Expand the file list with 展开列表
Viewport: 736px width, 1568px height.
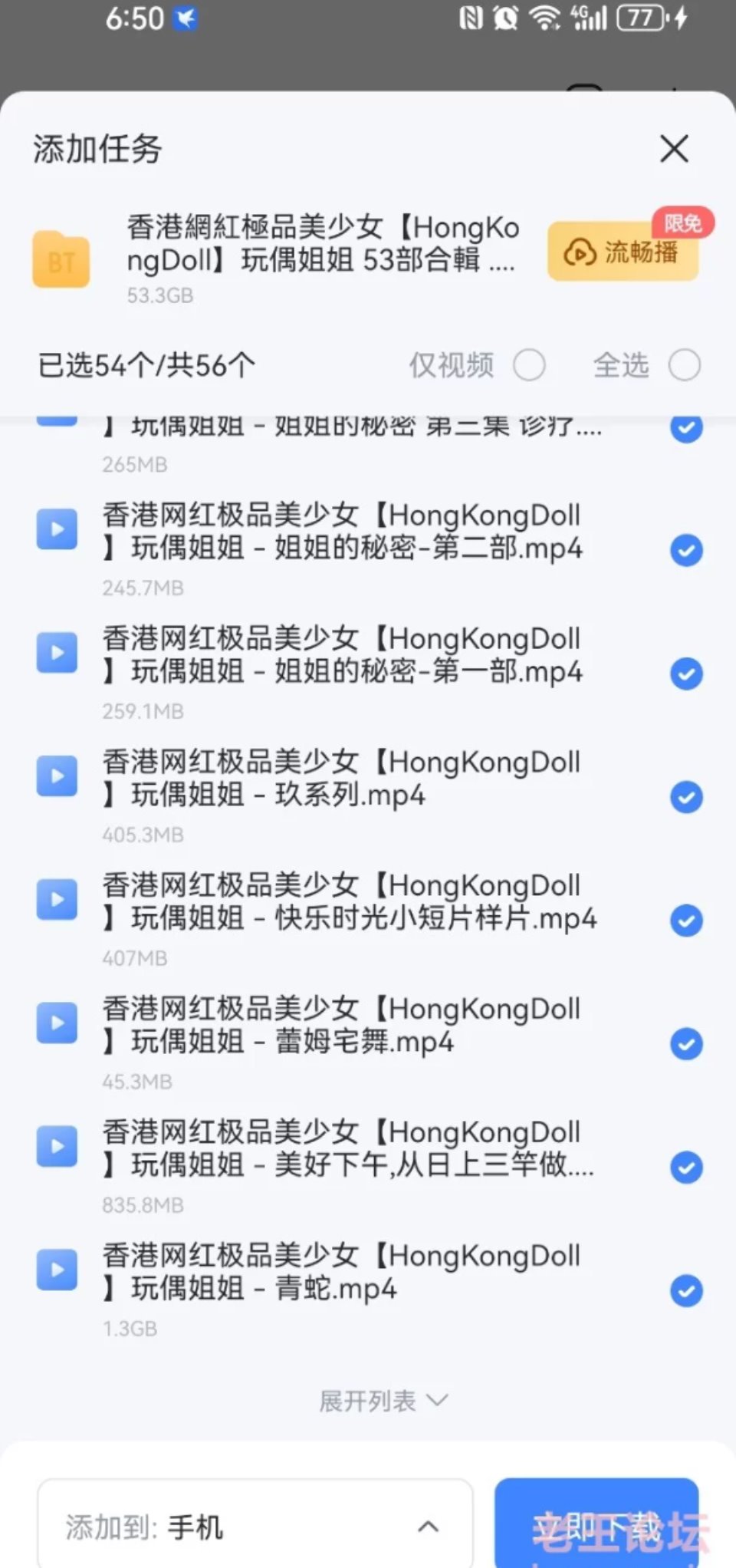[x=383, y=1401]
